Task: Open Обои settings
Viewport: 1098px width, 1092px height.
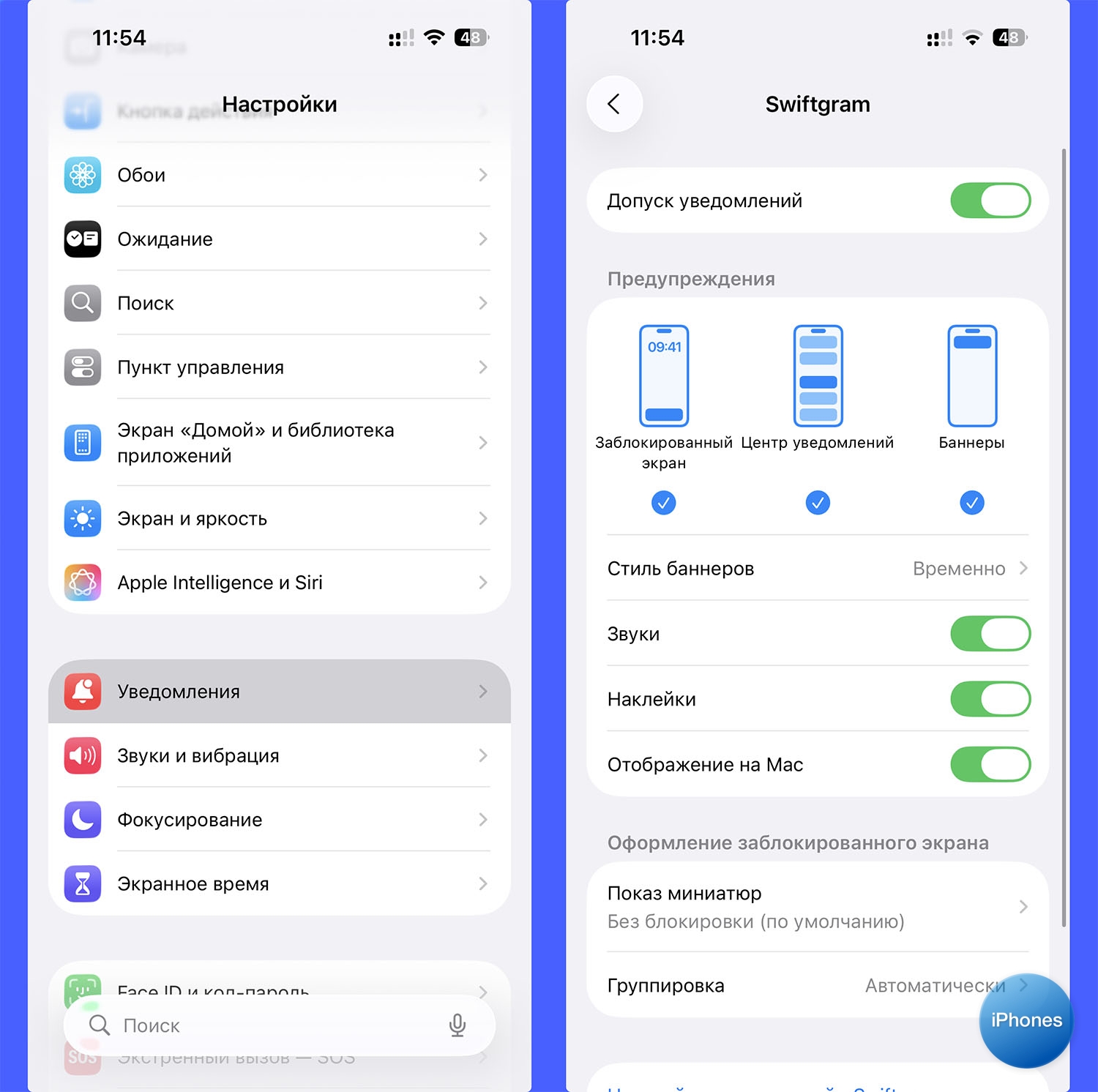Action: tap(278, 175)
